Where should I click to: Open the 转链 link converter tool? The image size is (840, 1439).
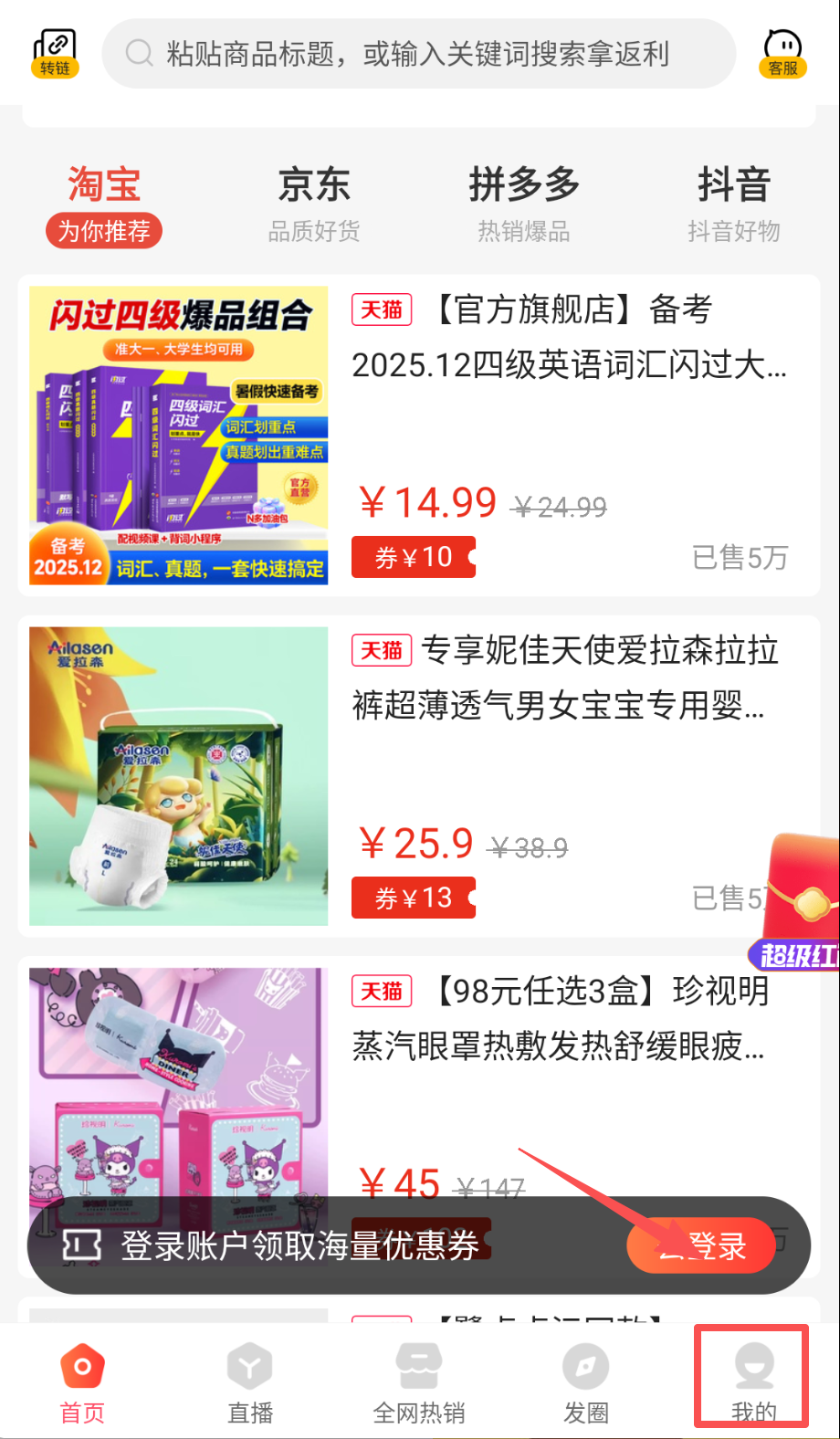(54, 52)
